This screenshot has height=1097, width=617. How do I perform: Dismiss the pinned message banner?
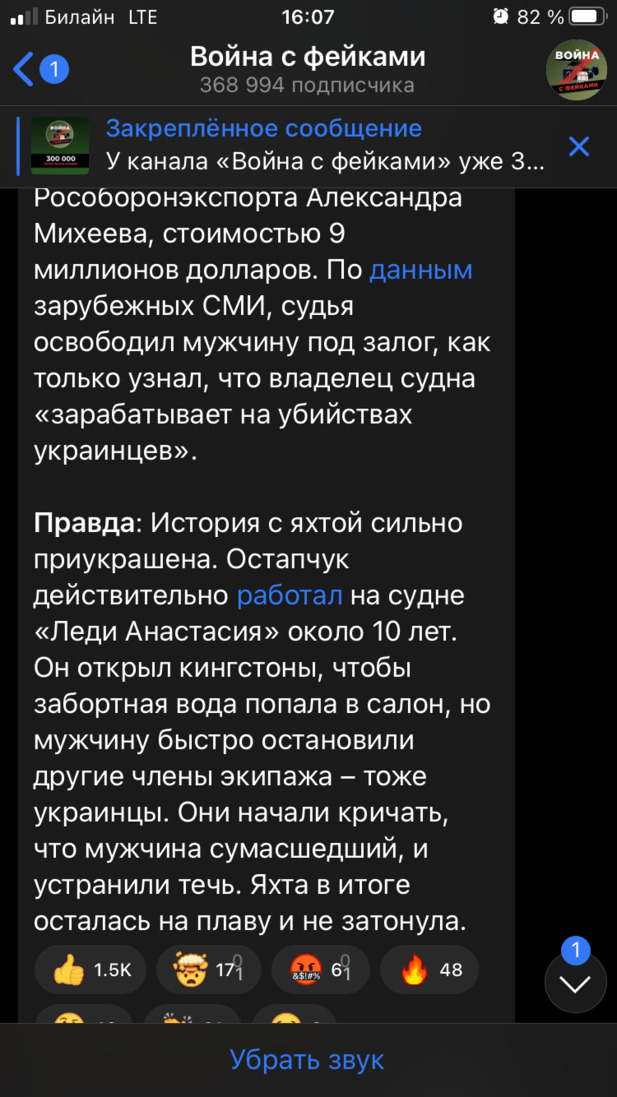tap(579, 147)
